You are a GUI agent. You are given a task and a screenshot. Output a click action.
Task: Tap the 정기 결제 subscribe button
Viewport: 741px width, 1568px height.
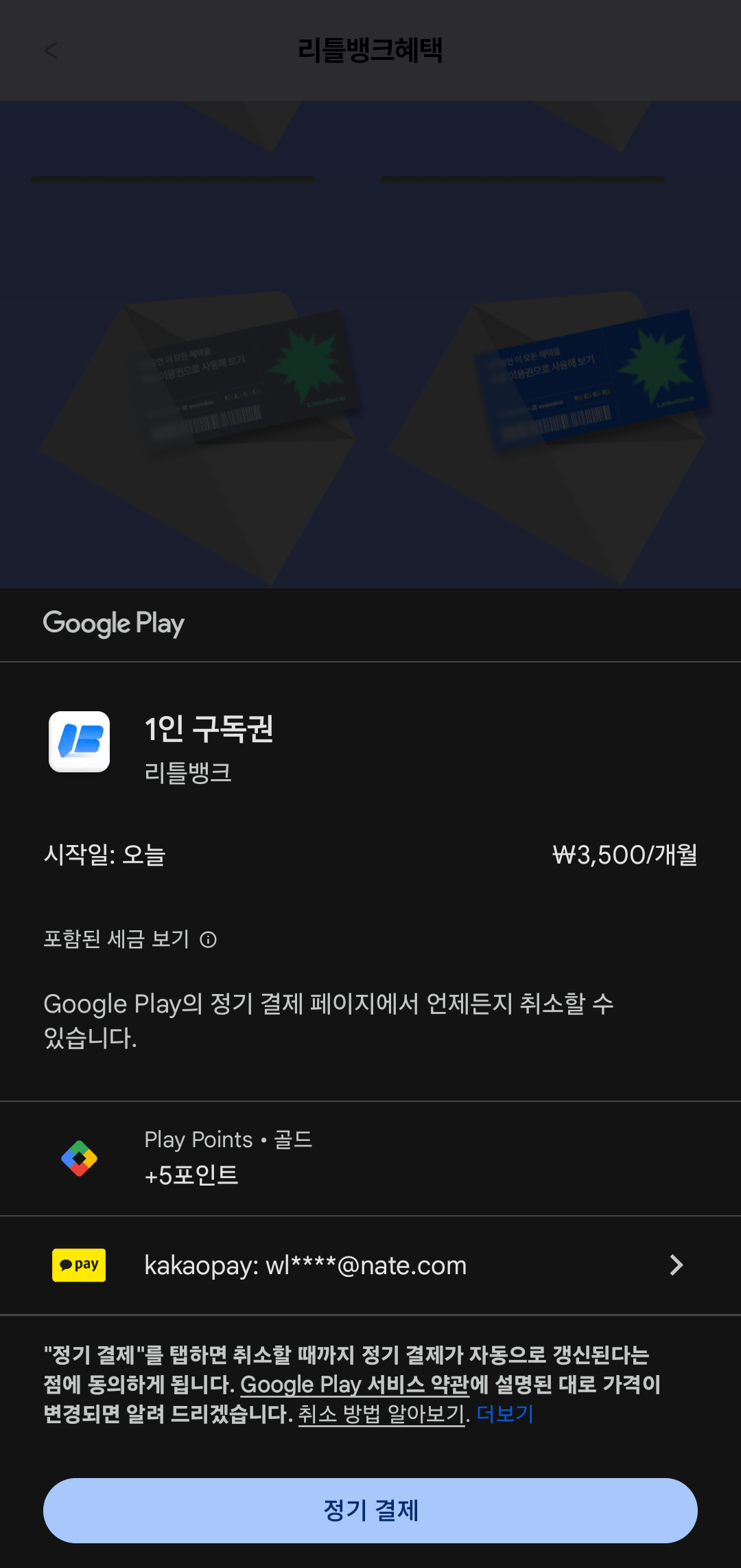(370, 1510)
